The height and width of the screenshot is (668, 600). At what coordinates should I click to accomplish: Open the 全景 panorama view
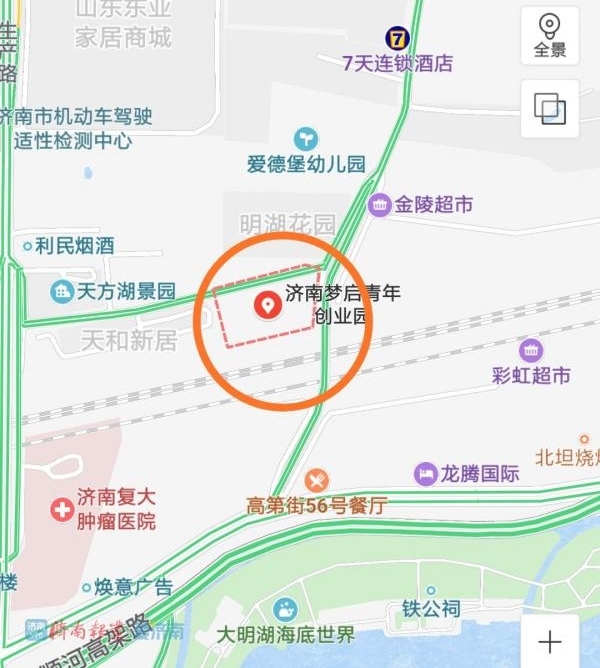(549, 37)
